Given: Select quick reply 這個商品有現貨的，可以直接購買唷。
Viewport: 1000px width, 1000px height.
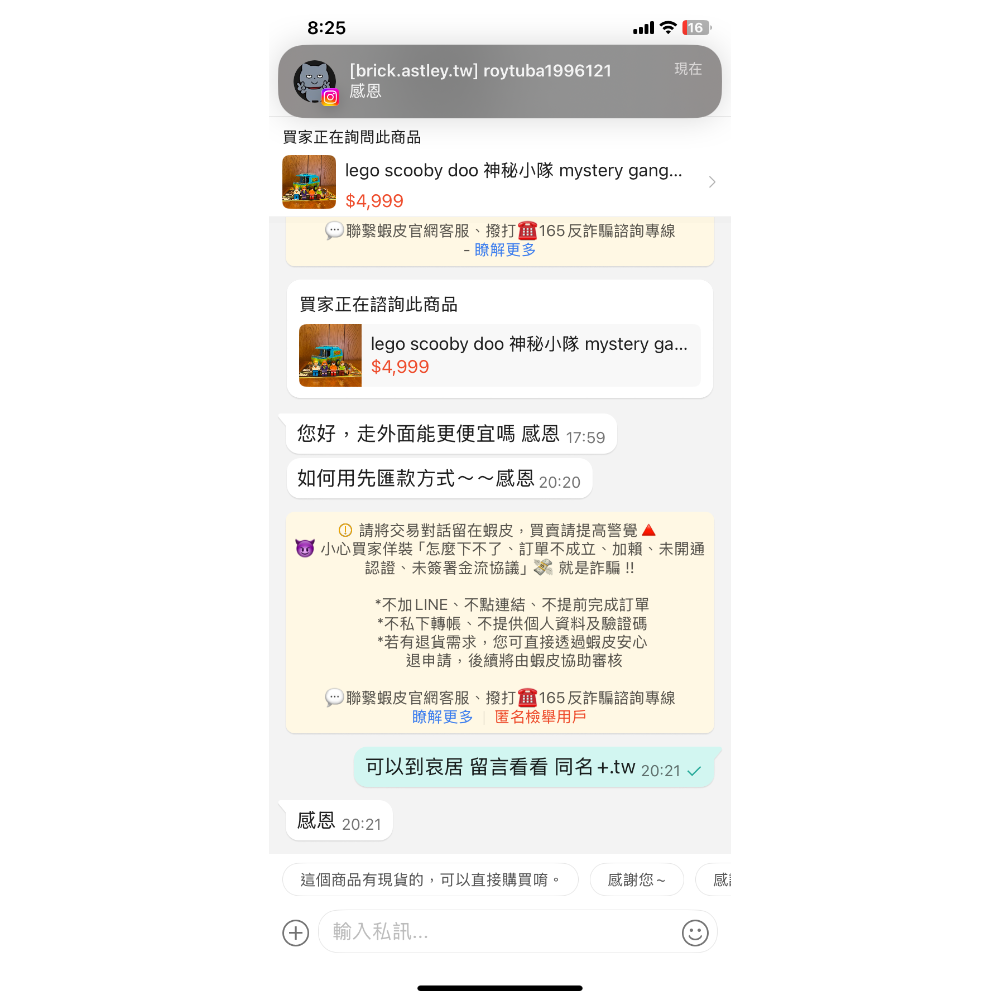Looking at the screenshot, I should pyautogui.click(x=431, y=880).
